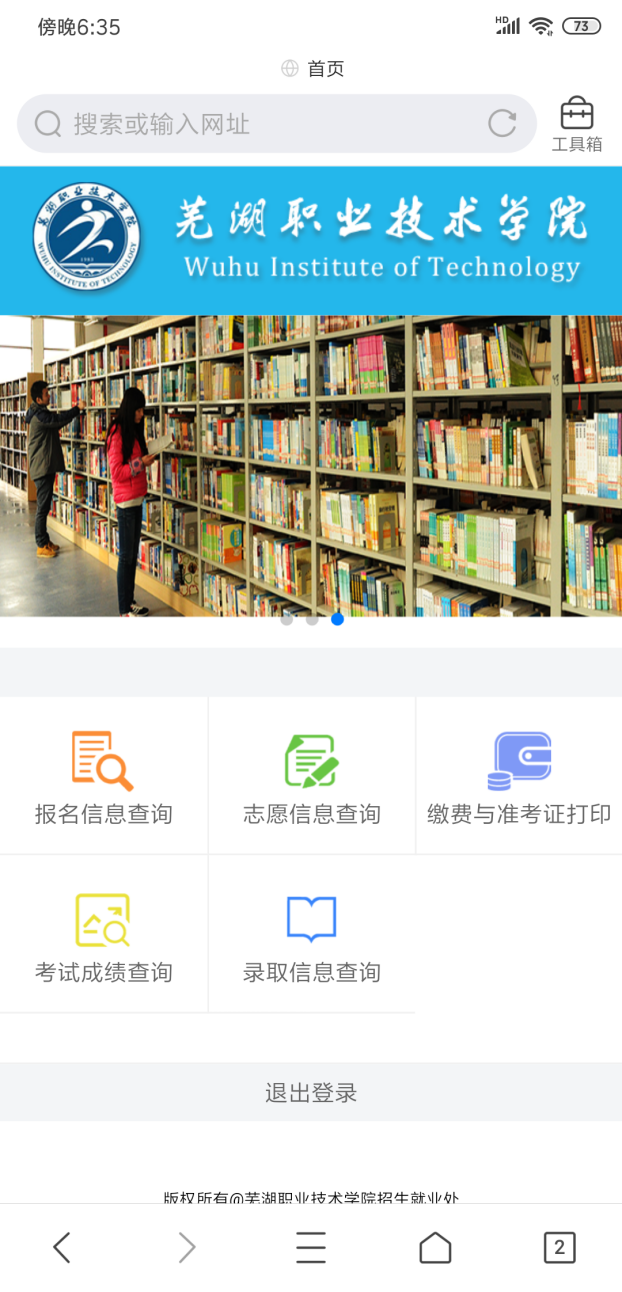Open the 工具箱 toolbox
The width and height of the screenshot is (622, 1292).
pos(577,124)
